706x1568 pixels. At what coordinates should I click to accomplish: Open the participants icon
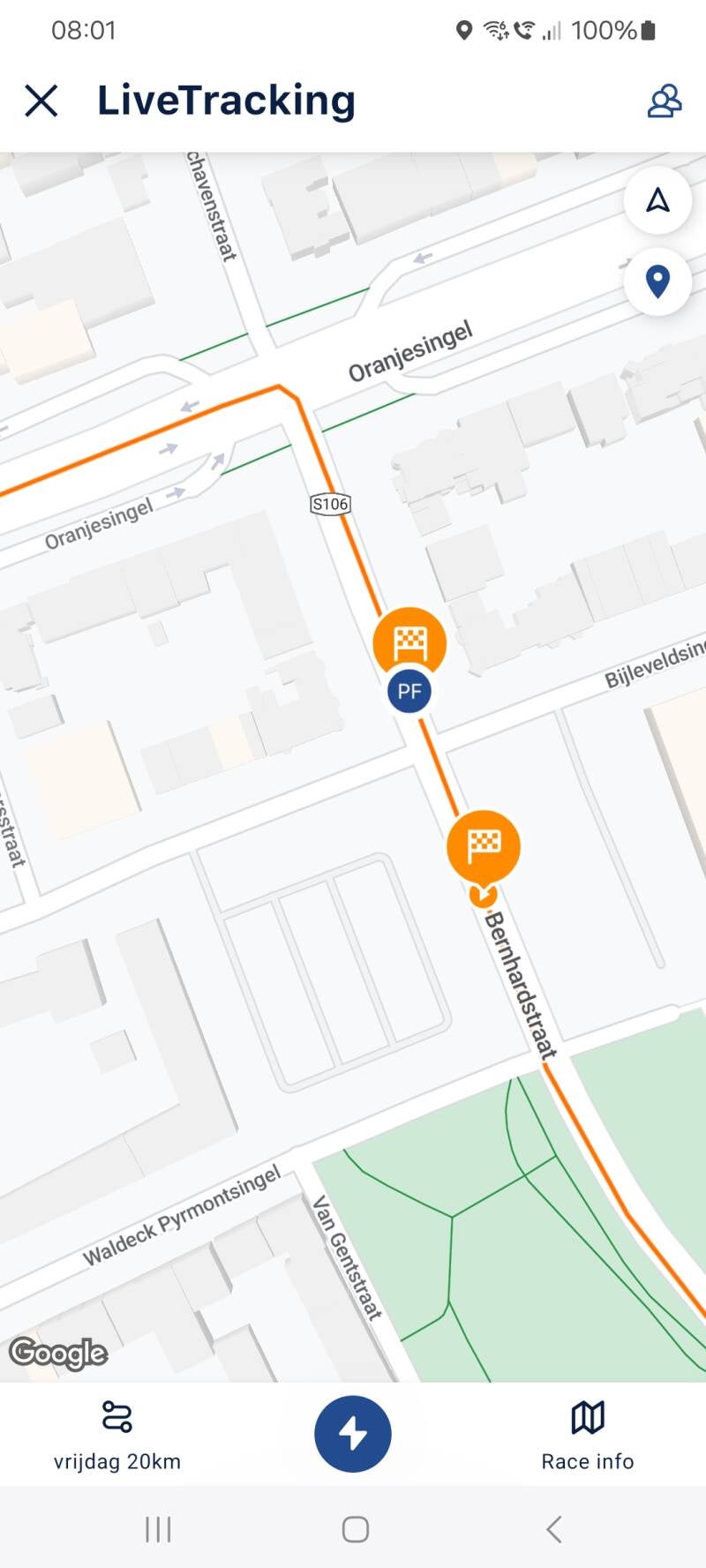click(664, 101)
